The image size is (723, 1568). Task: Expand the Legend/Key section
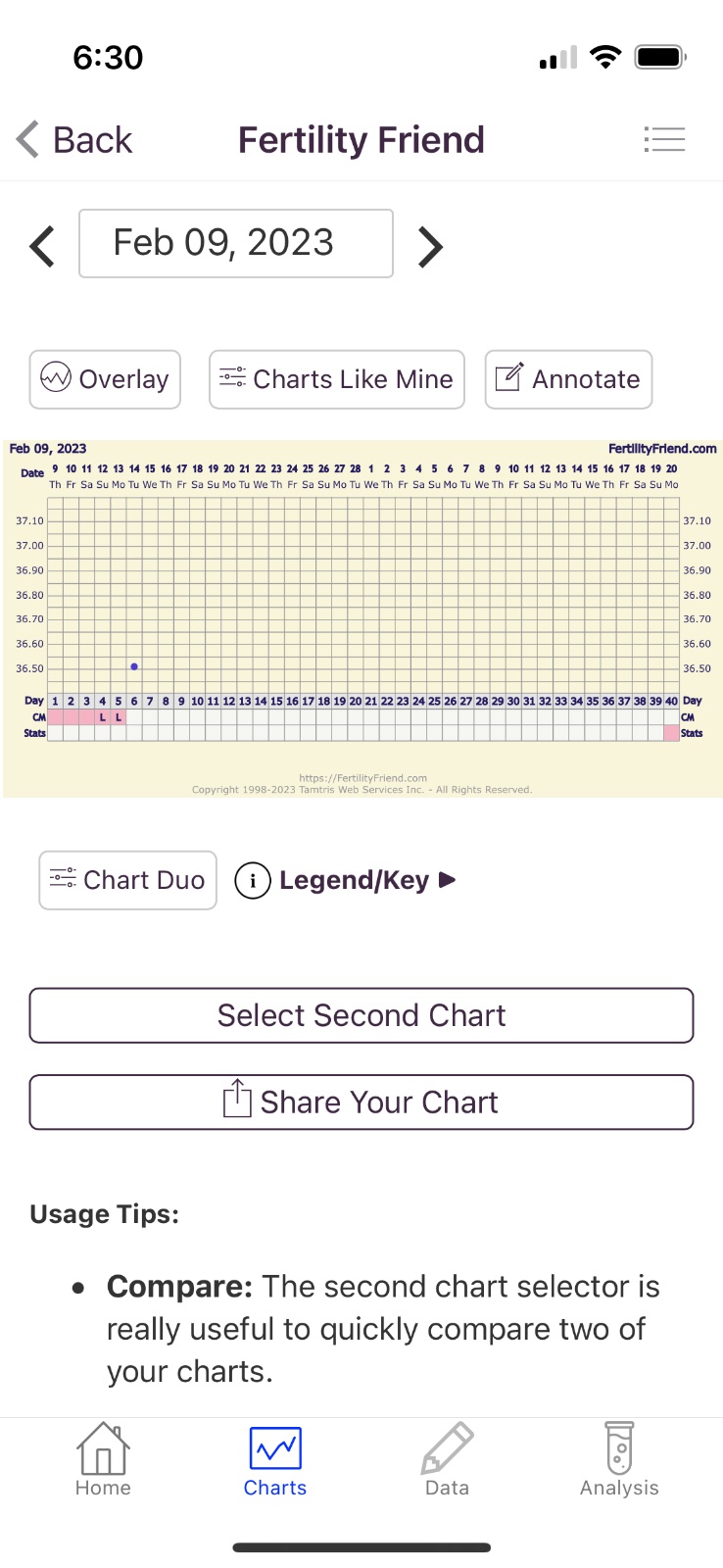346,880
